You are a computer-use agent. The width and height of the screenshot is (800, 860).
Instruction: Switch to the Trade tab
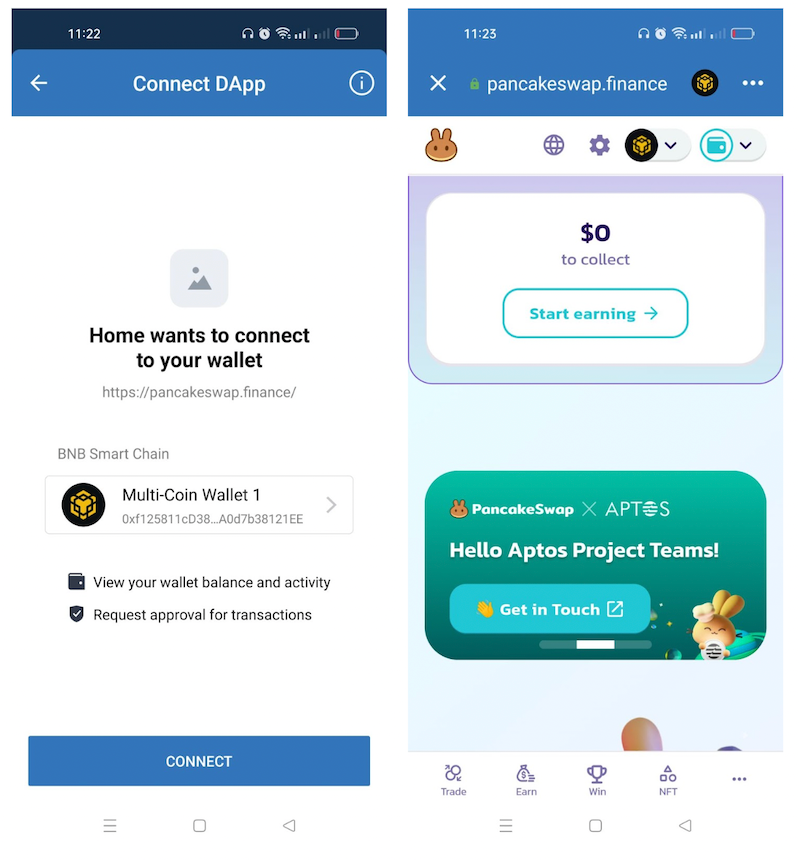(453, 779)
